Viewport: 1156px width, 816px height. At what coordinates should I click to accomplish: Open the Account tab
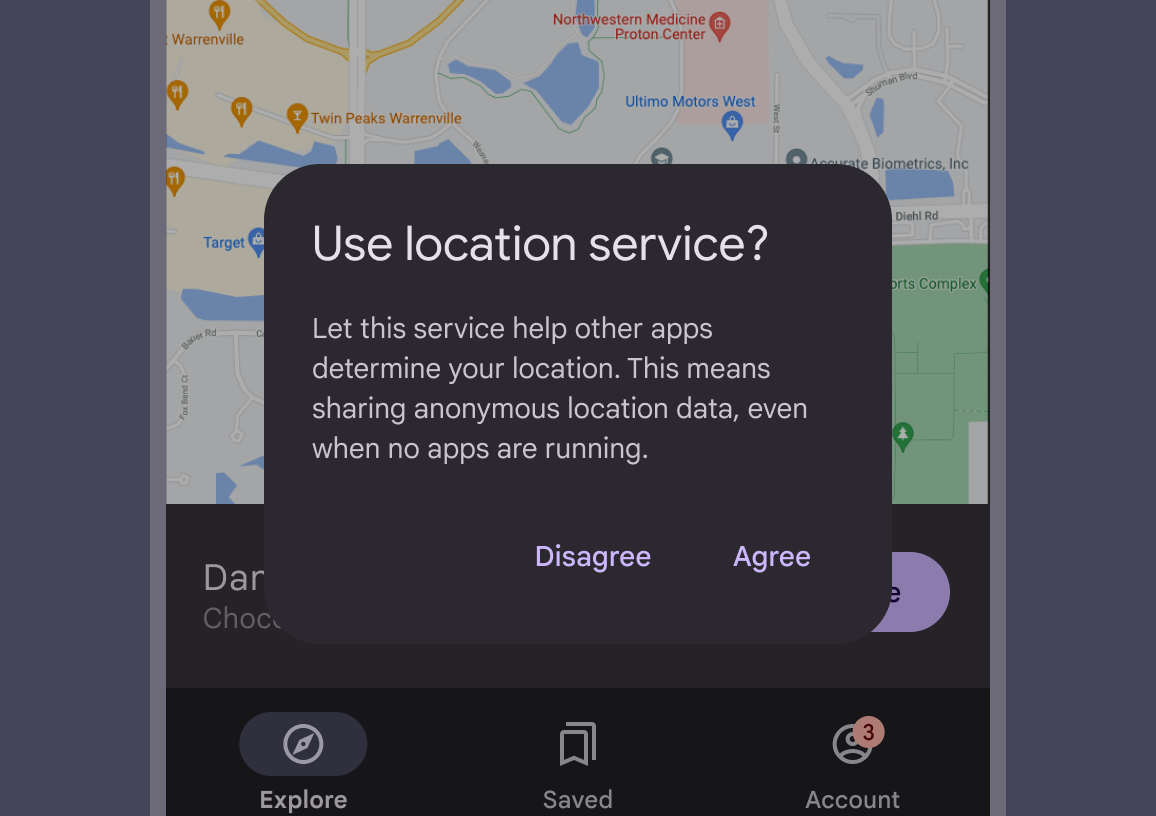[852, 764]
